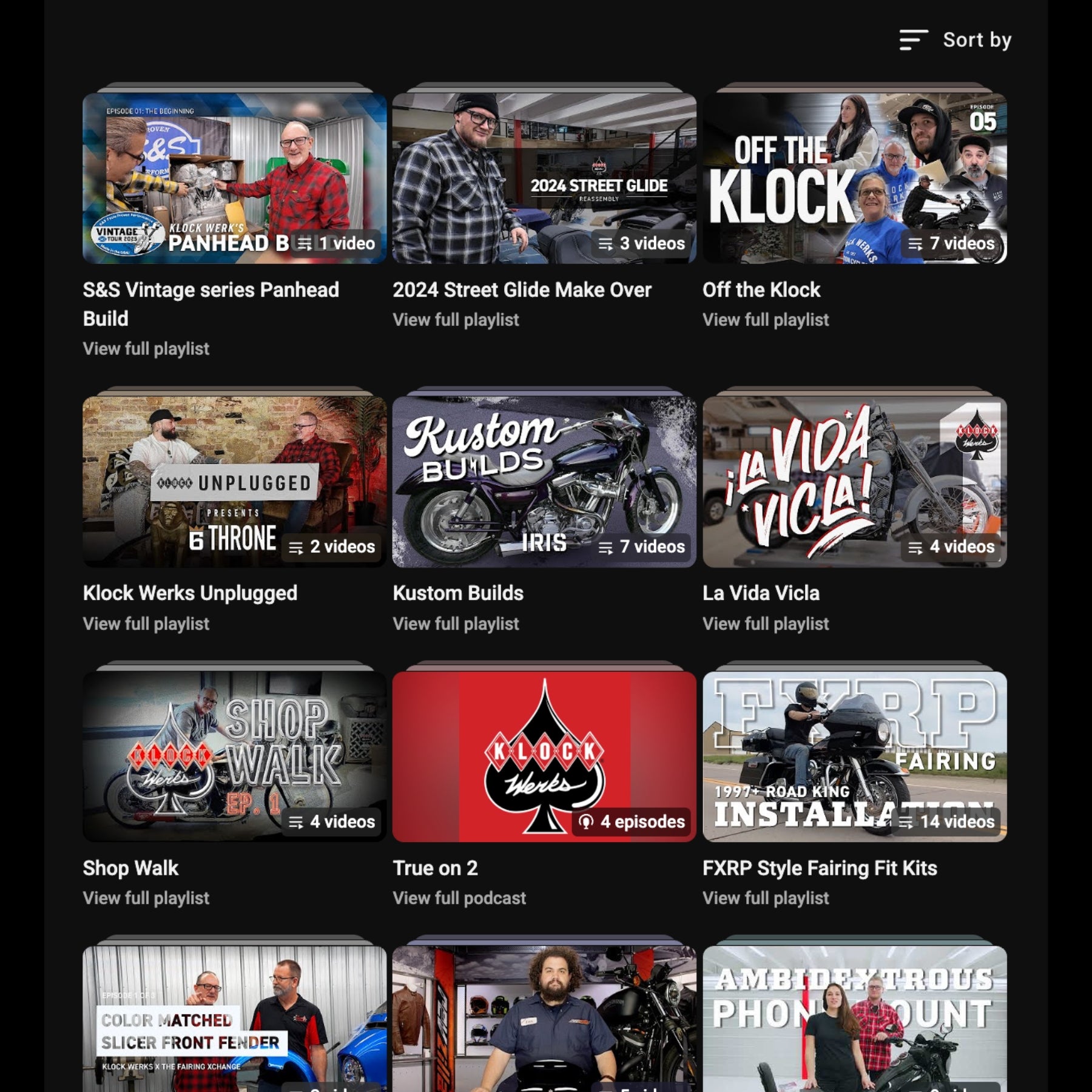Open the 2024 Street Glide Make Over thumbnail
The width and height of the screenshot is (1092, 1092).
point(544,178)
